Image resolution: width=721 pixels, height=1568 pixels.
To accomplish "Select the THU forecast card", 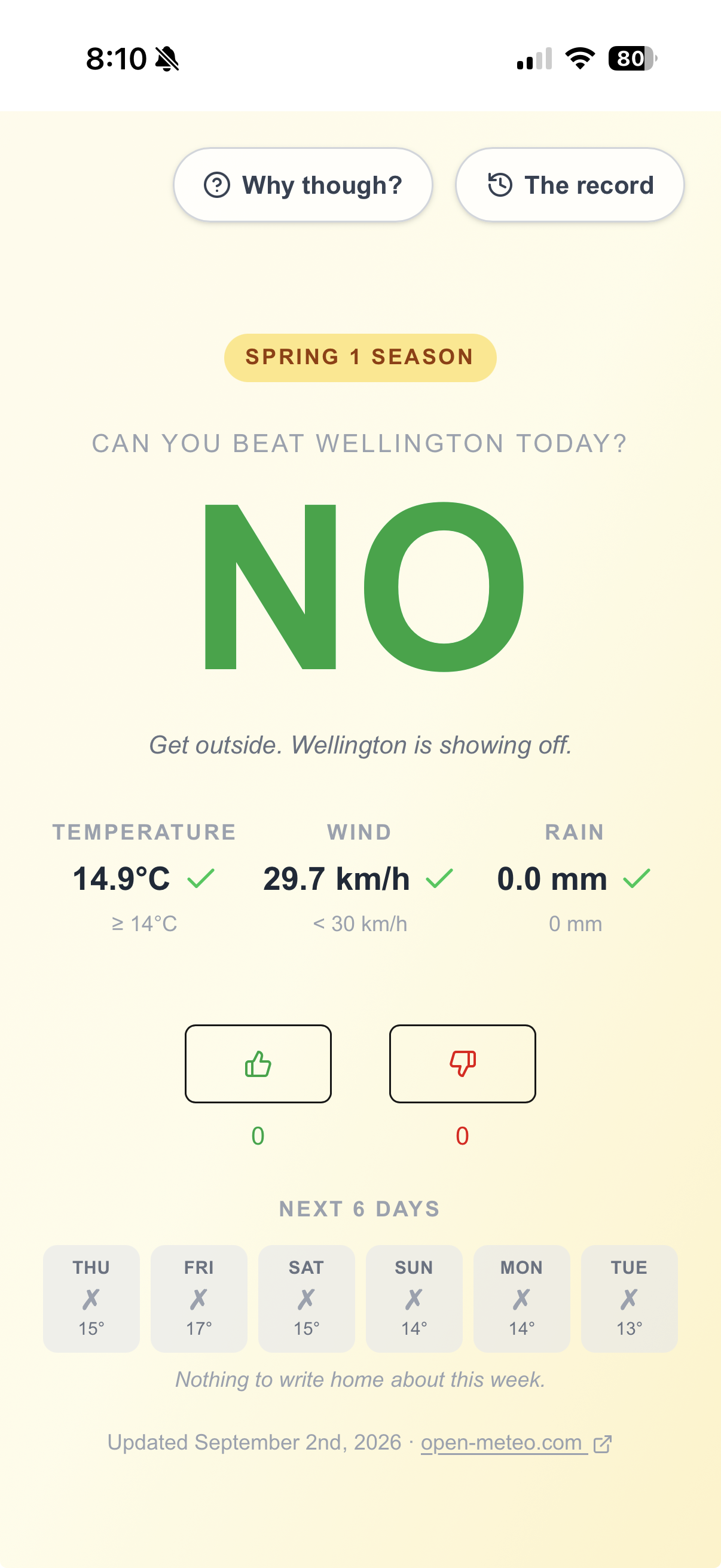I will pyautogui.click(x=91, y=1298).
